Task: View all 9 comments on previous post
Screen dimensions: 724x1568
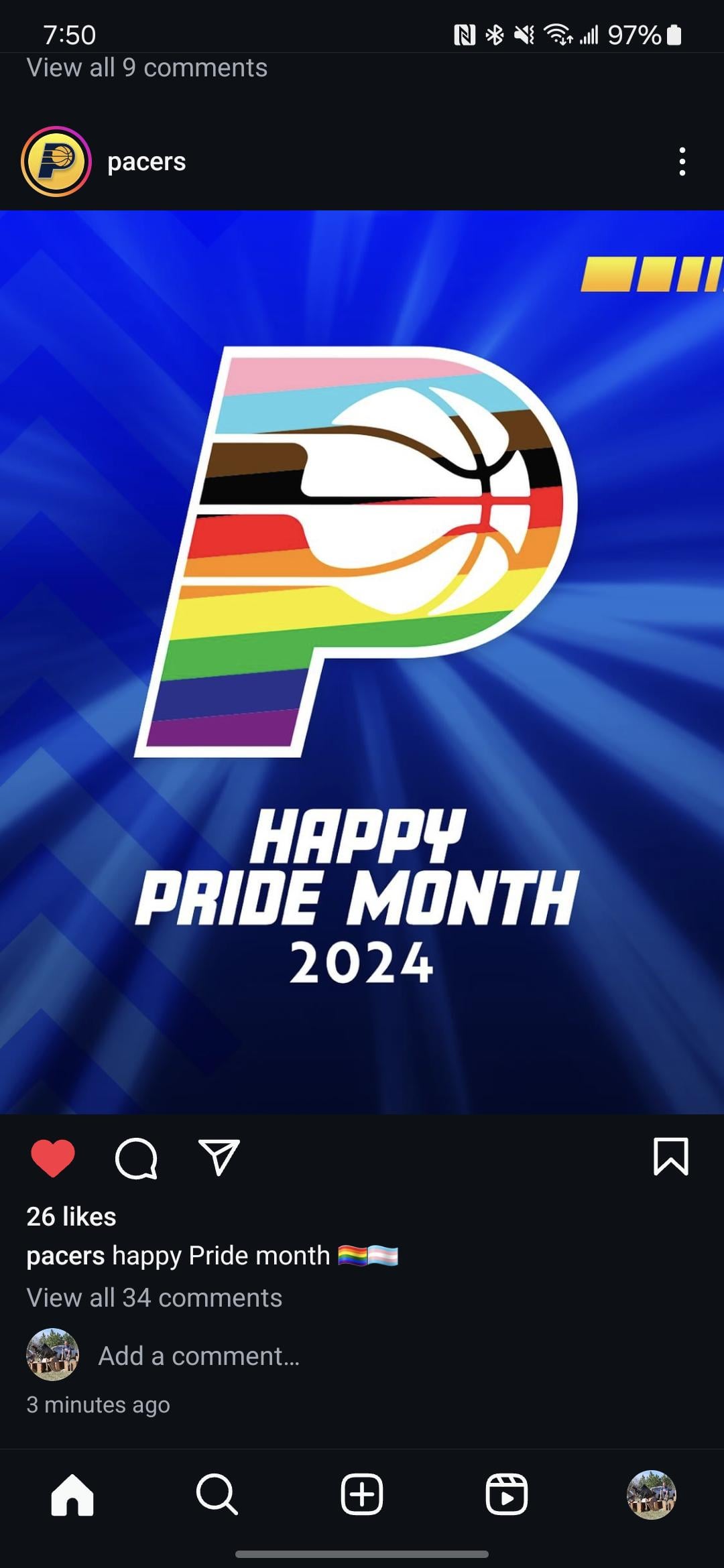Action: (147, 68)
